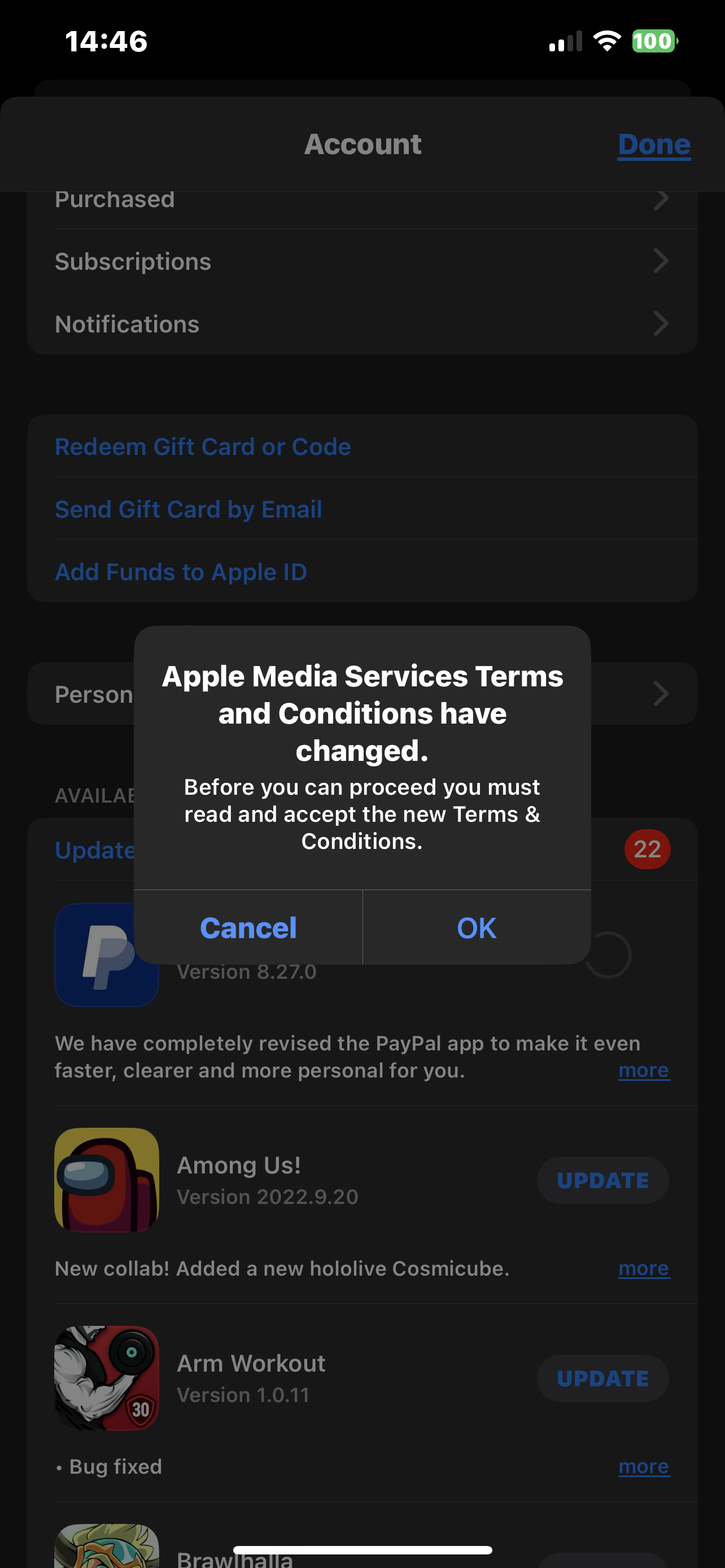Screen dimensions: 725x1568
Task: Tap Done to close the Account sheet
Action: tap(653, 144)
